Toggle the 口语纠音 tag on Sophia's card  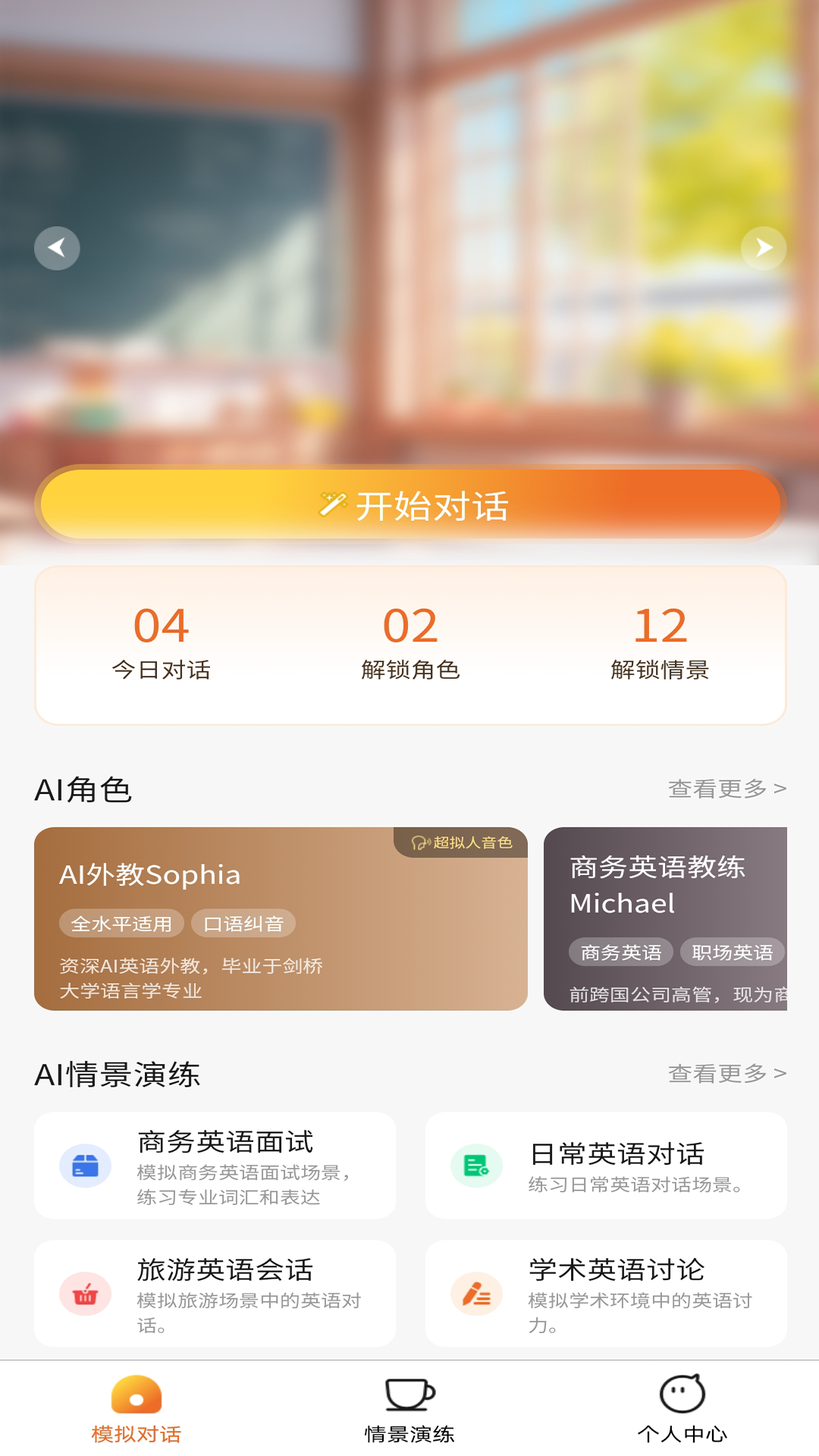pyautogui.click(x=247, y=922)
